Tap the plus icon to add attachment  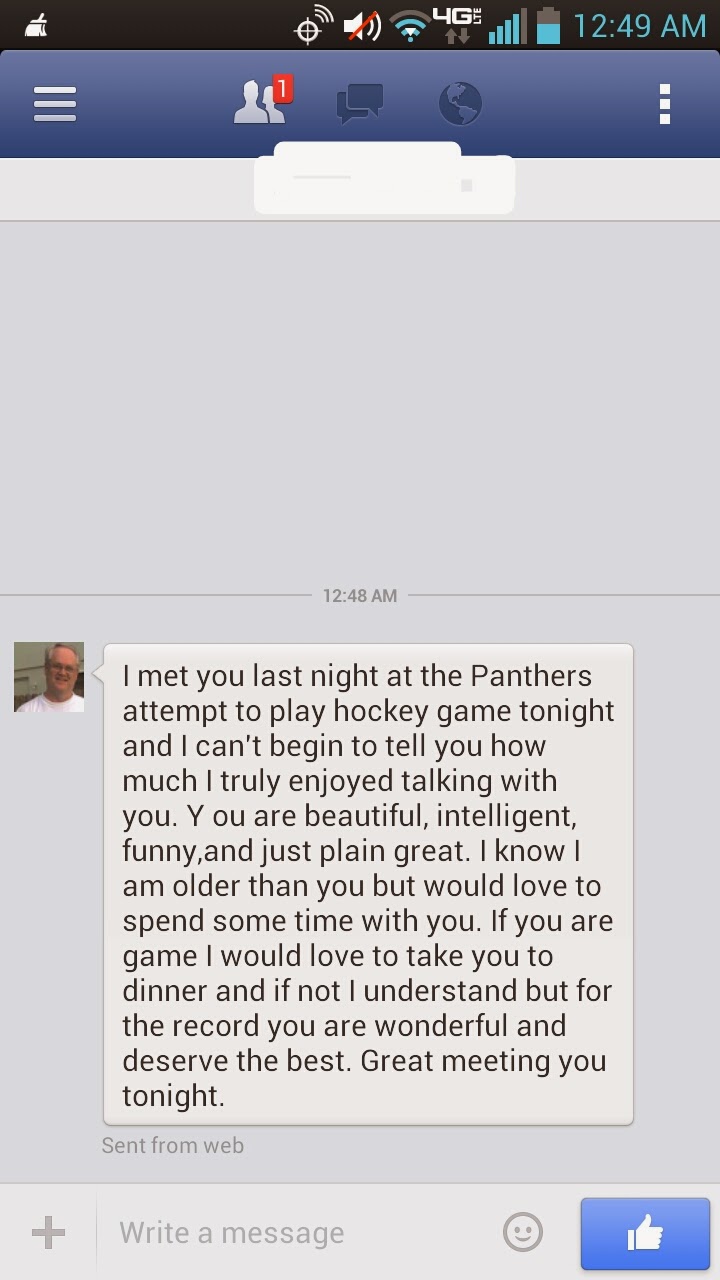point(48,1232)
